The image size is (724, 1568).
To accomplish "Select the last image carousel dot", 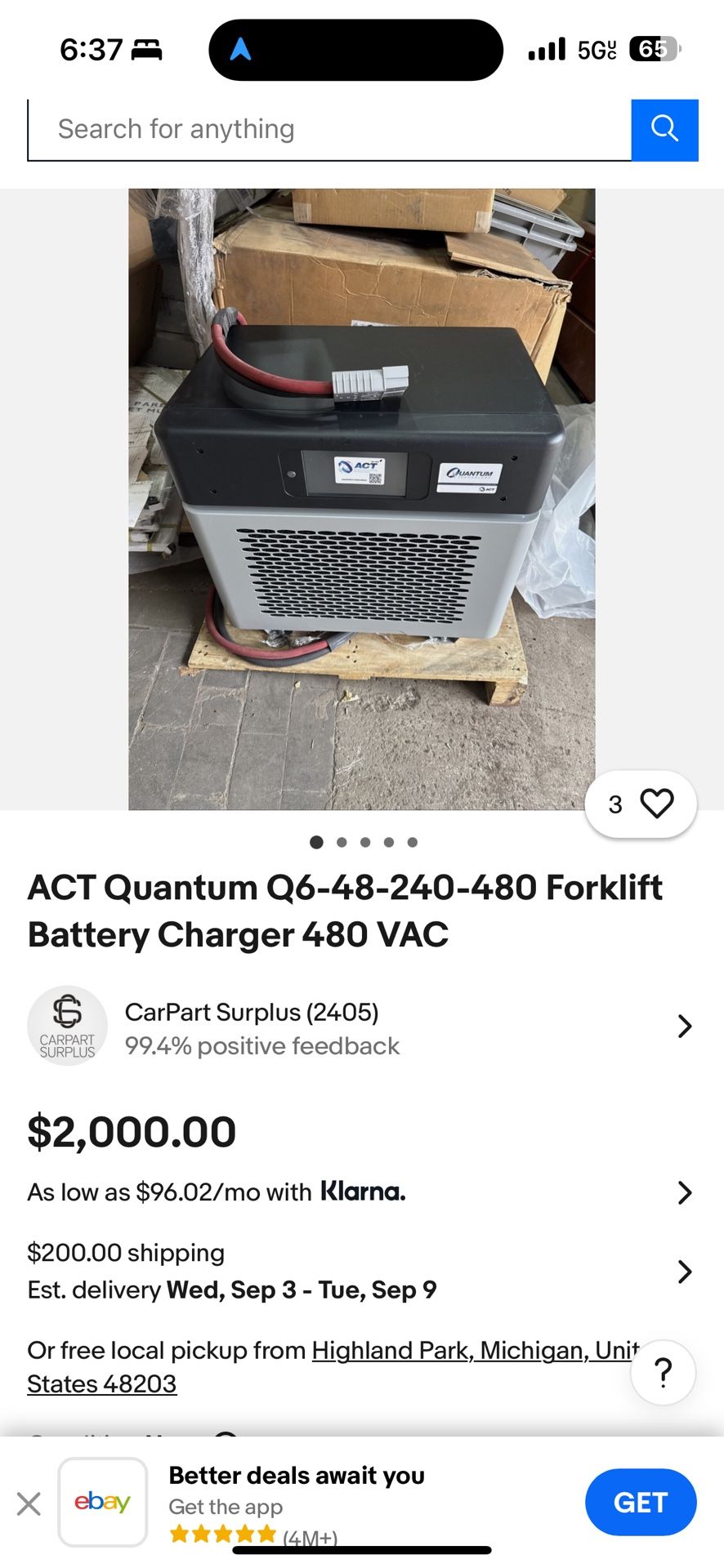I will pyautogui.click(x=412, y=842).
